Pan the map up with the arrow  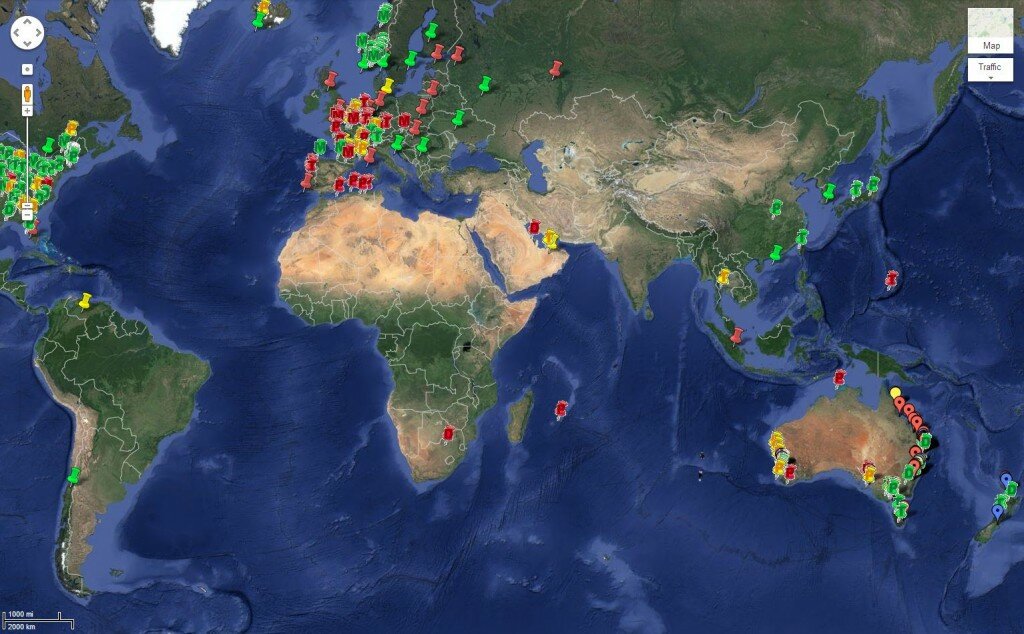pyautogui.click(x=27, y=23)
